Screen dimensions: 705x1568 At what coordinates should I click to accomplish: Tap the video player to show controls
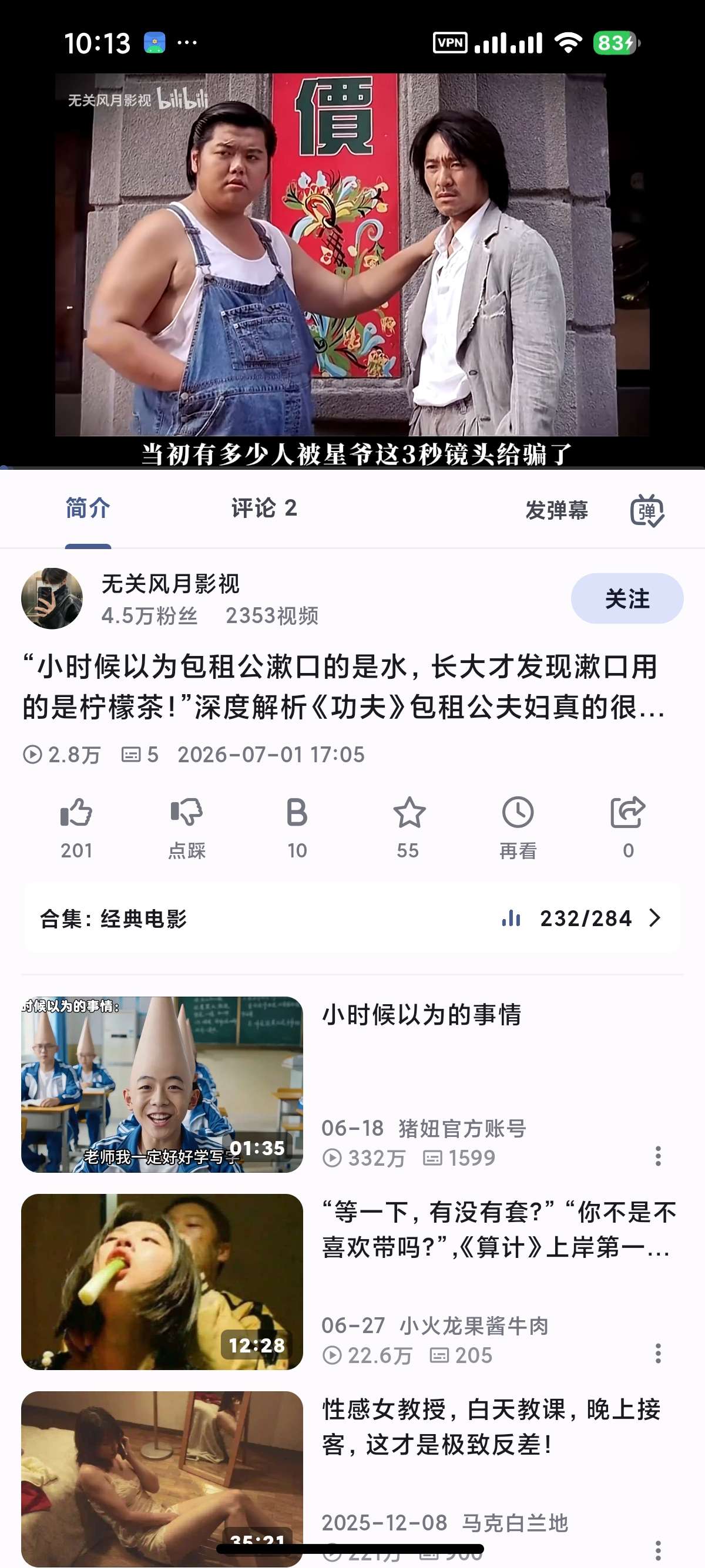[352, 254]
